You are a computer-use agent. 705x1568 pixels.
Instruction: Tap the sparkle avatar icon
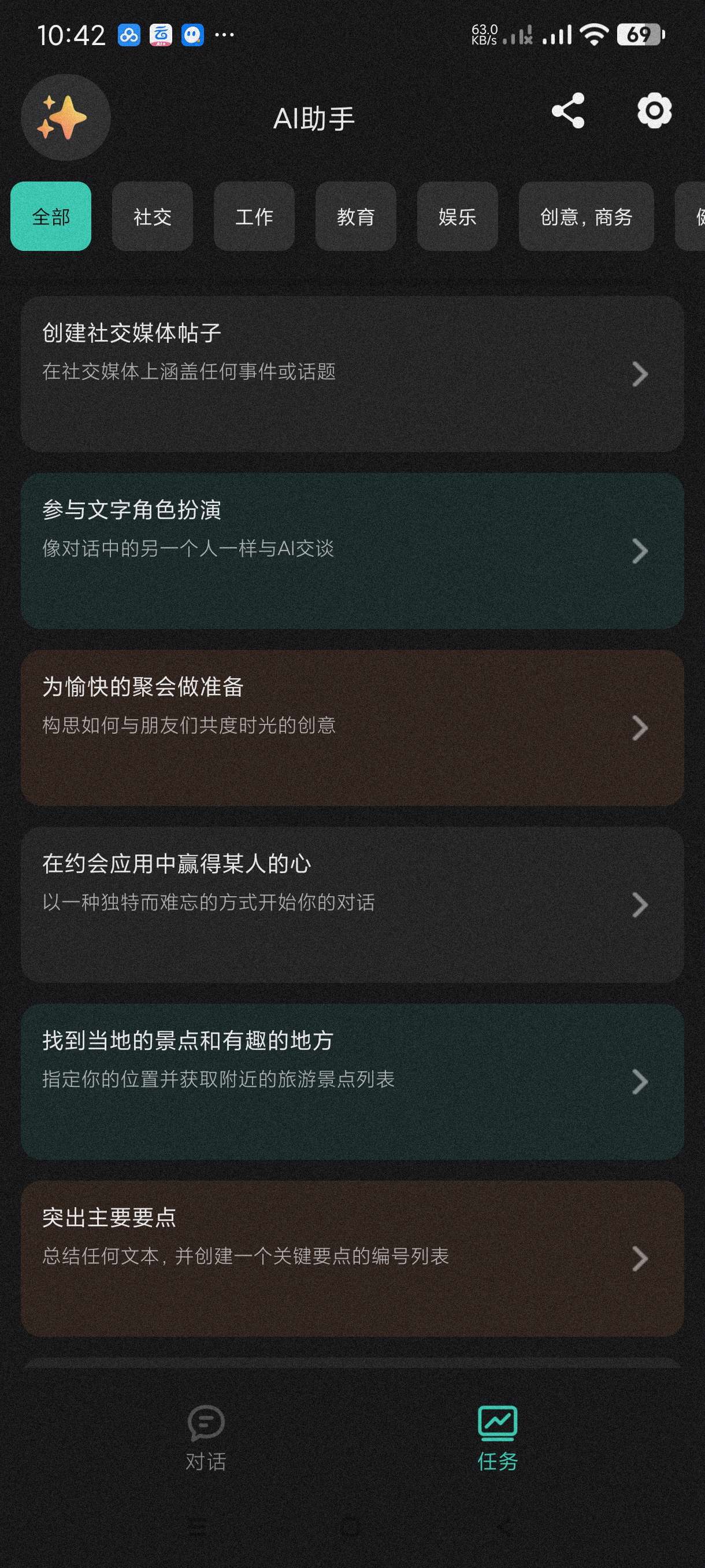[66, 117]
